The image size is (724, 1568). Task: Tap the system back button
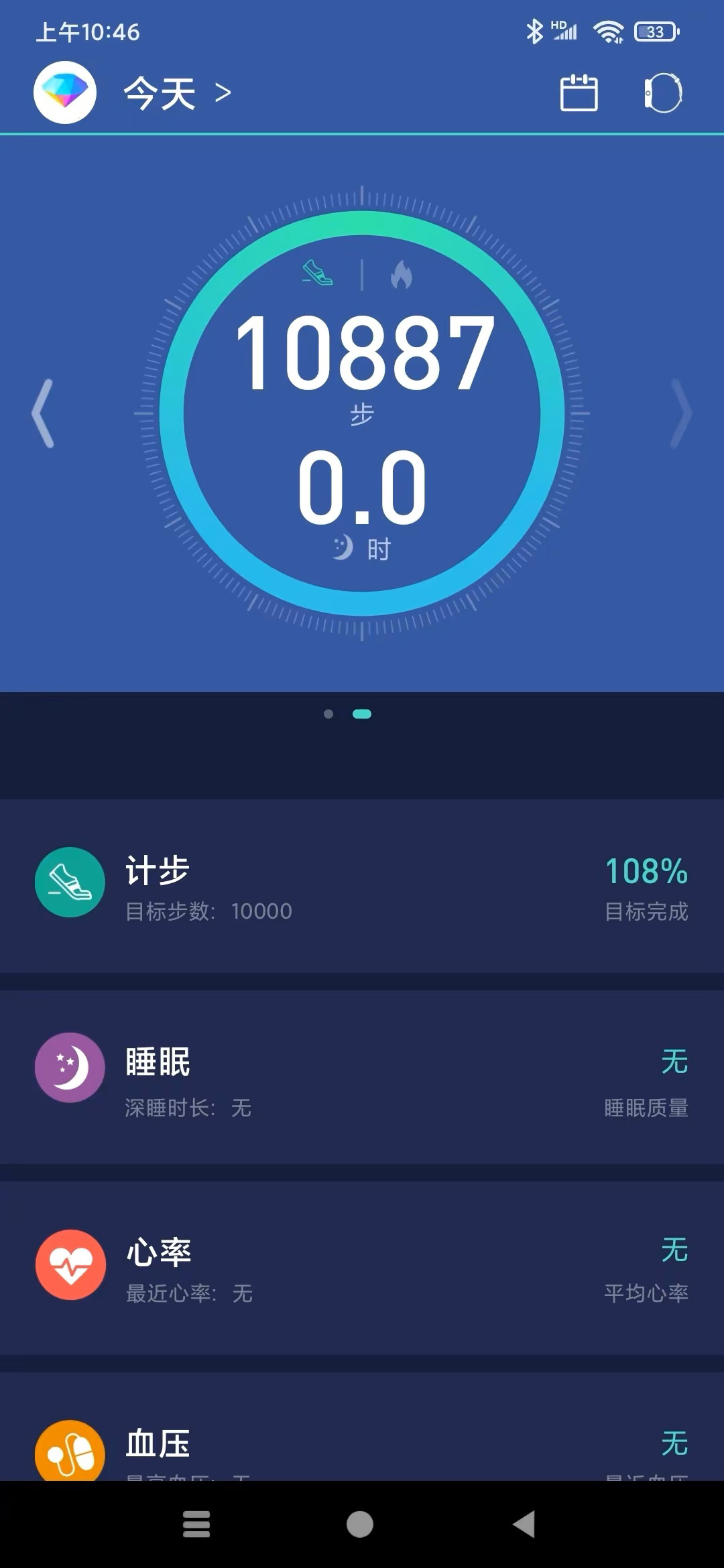click(x=524, y=1524)
